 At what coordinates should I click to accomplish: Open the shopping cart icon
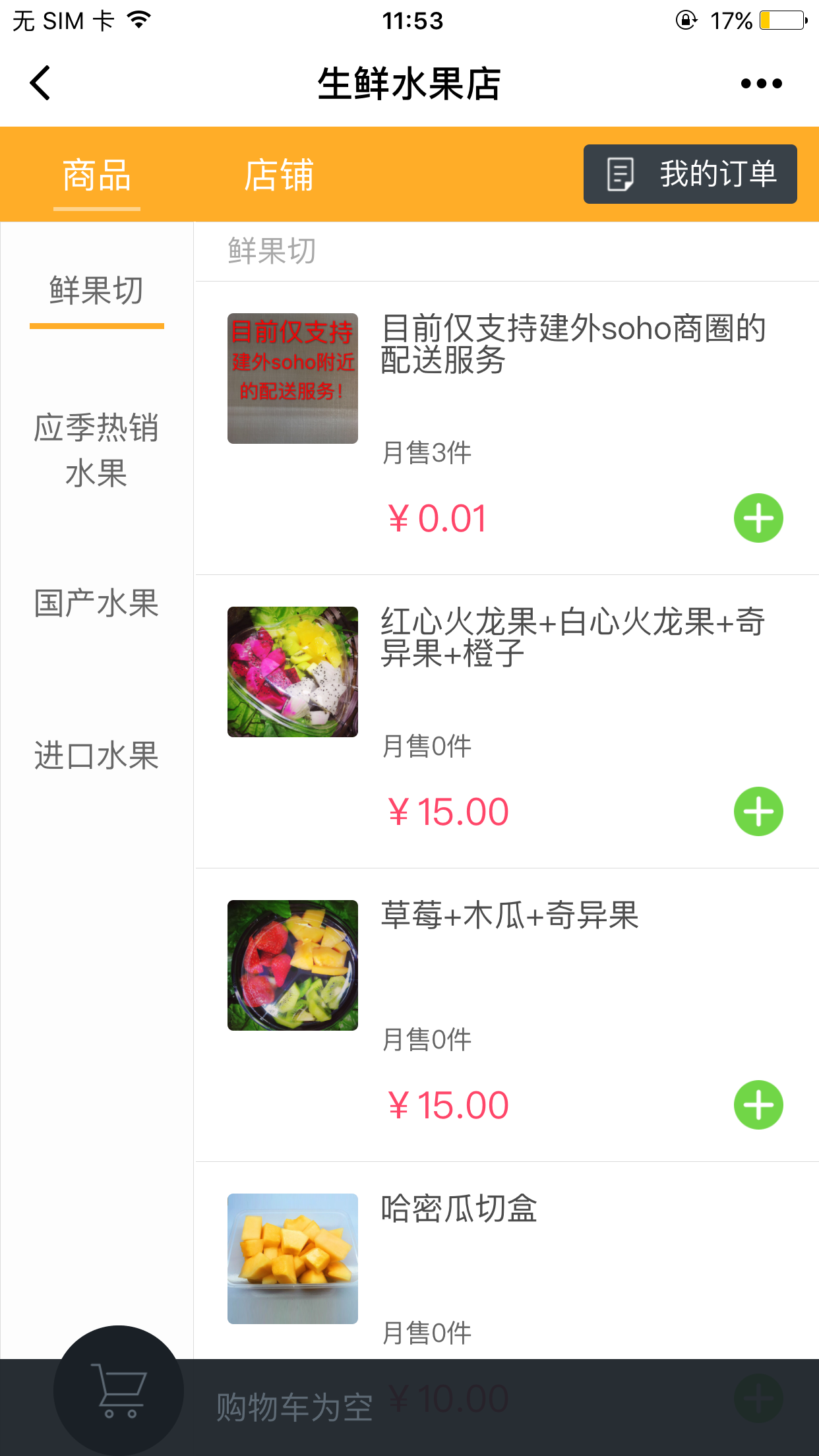119,1390
